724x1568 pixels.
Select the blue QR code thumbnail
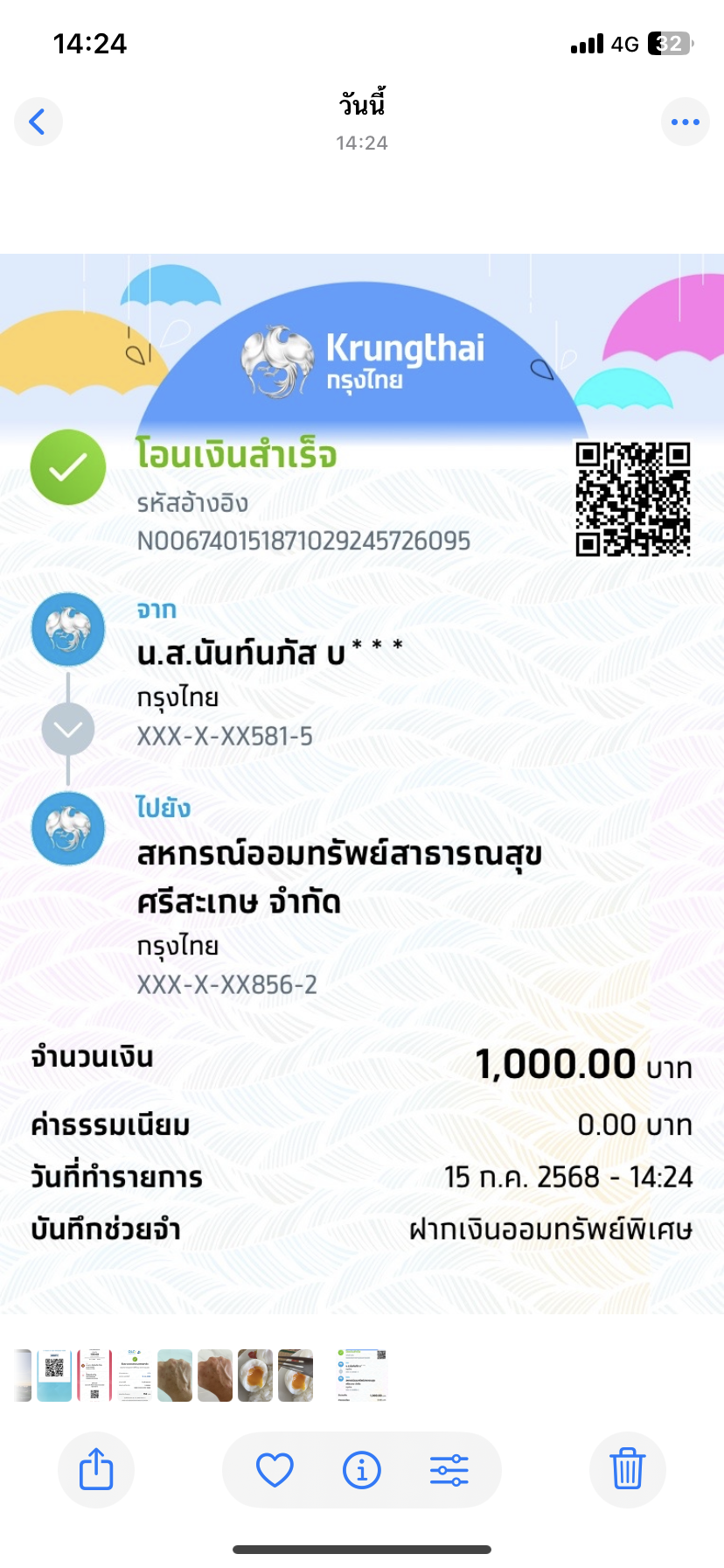pyautogui.click(x=54, y=1375)
